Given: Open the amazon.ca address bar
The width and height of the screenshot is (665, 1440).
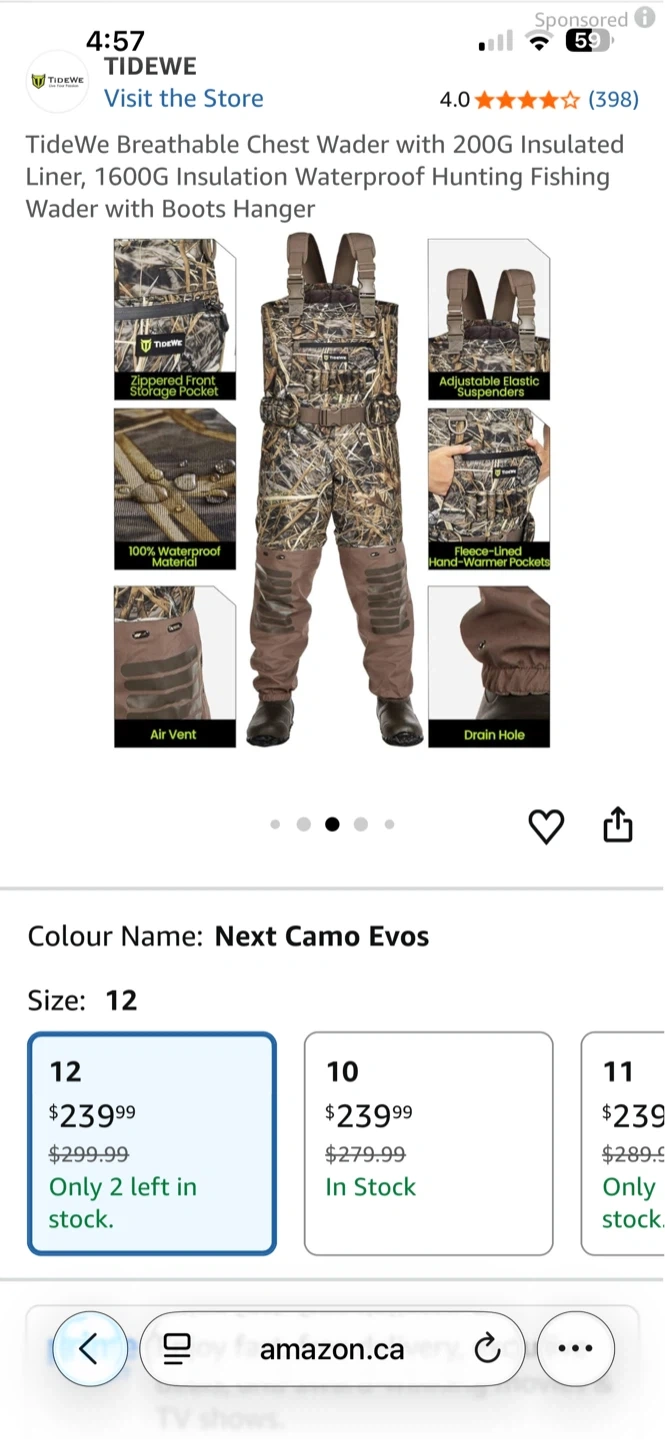Looking at the screenshot, I should (332, 1349).
